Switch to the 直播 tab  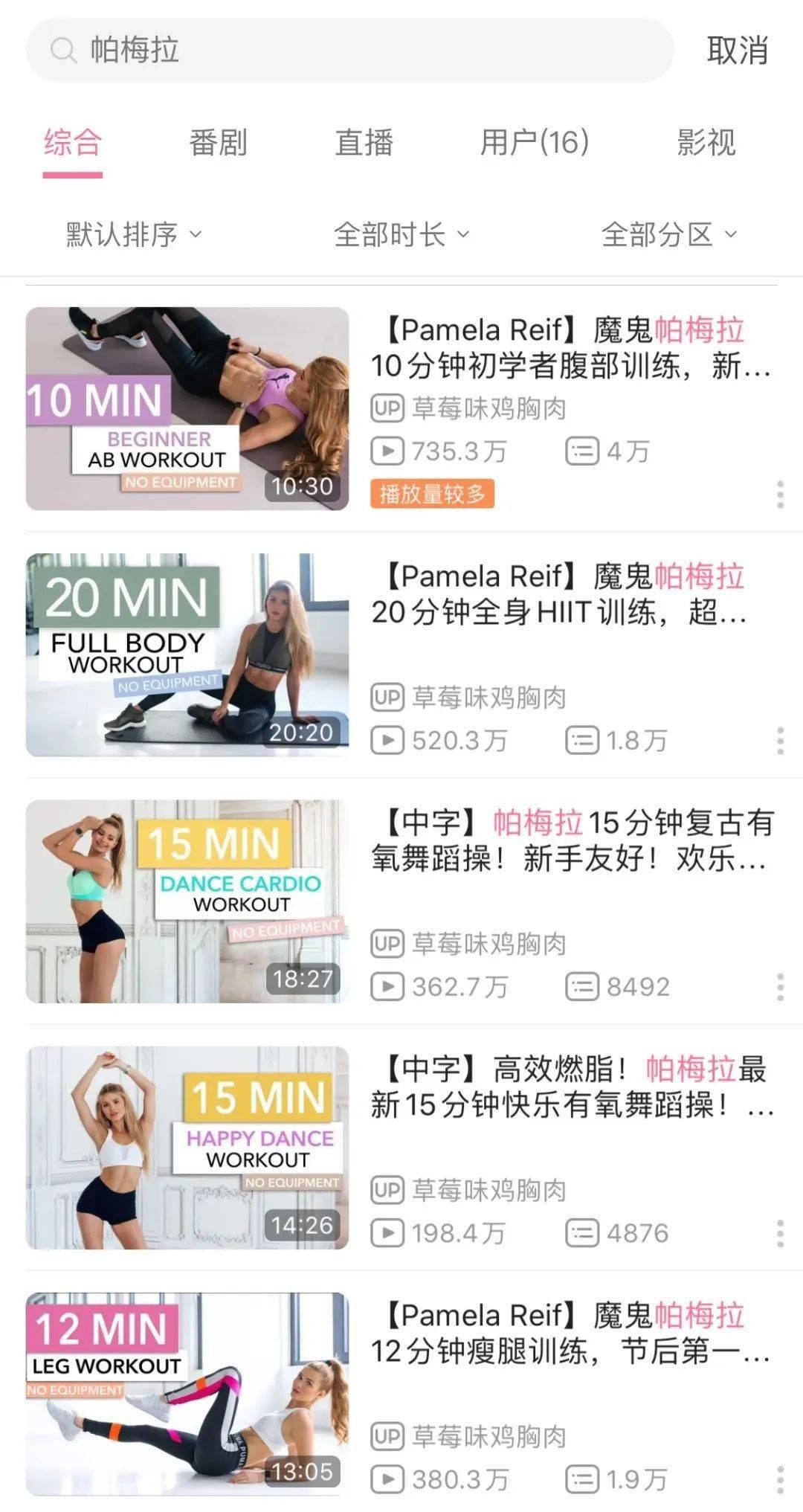[364, 143]
